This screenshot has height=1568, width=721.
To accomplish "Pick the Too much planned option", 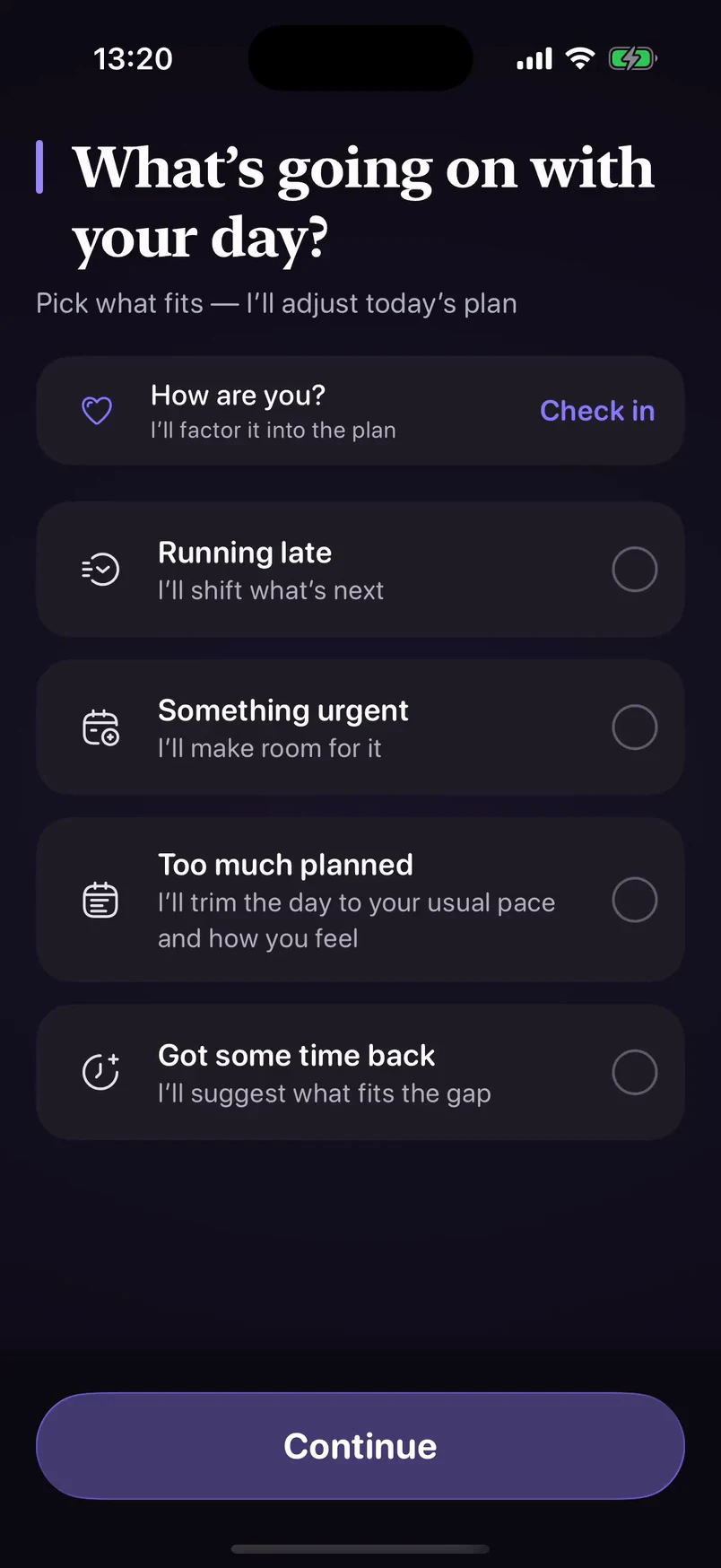I will (x=360, y=900).
